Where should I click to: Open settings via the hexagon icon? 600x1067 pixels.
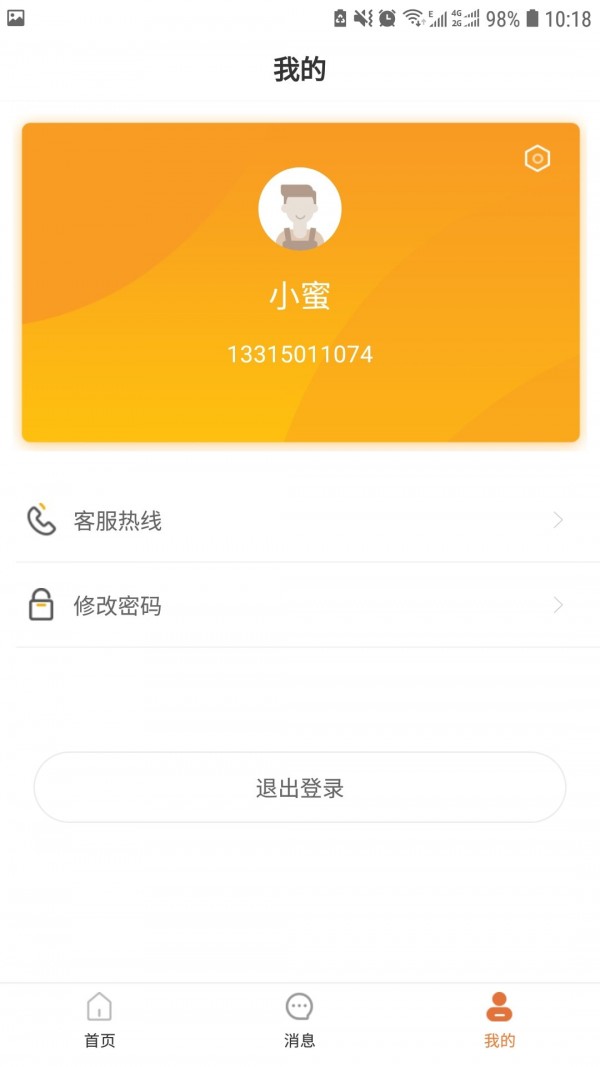(x=538, y=159)
